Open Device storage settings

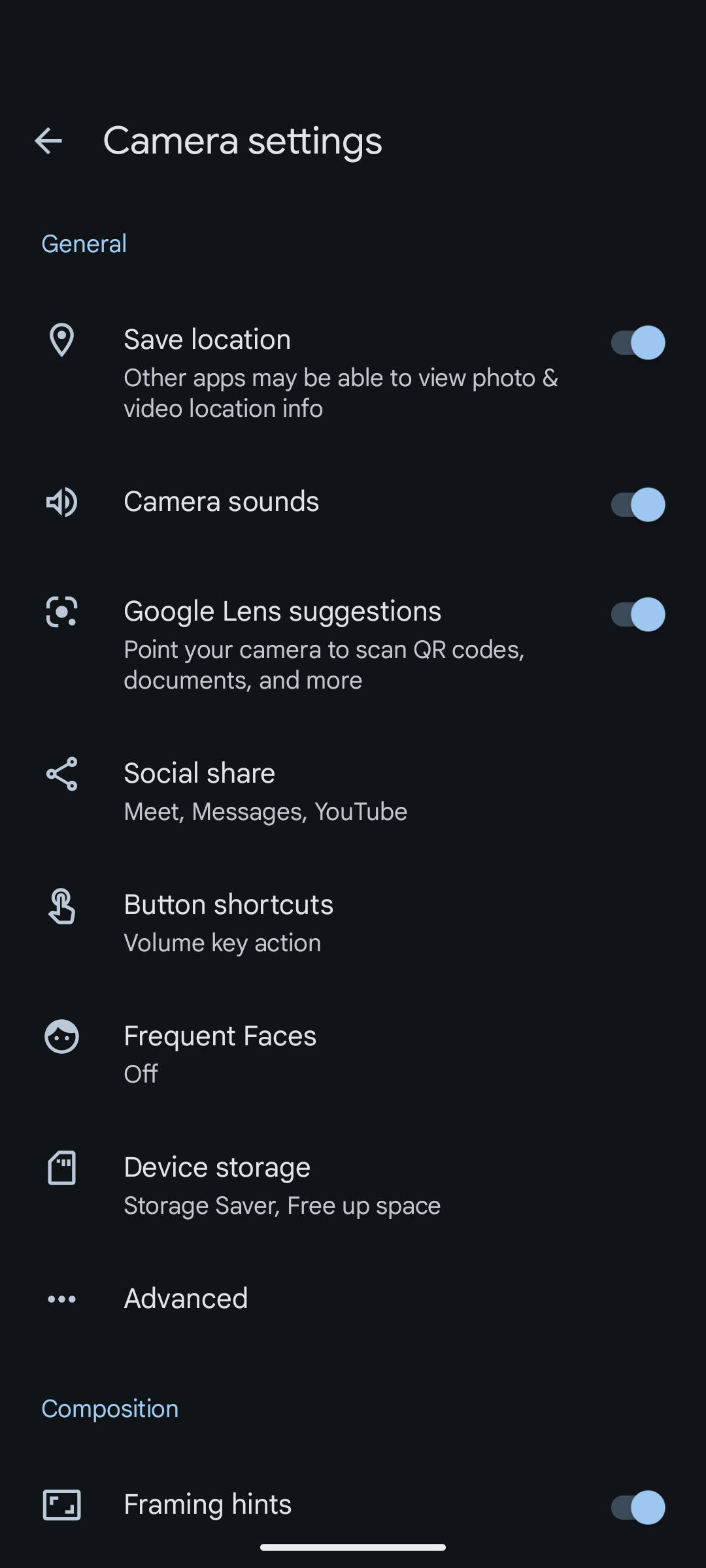[282, 1185]
